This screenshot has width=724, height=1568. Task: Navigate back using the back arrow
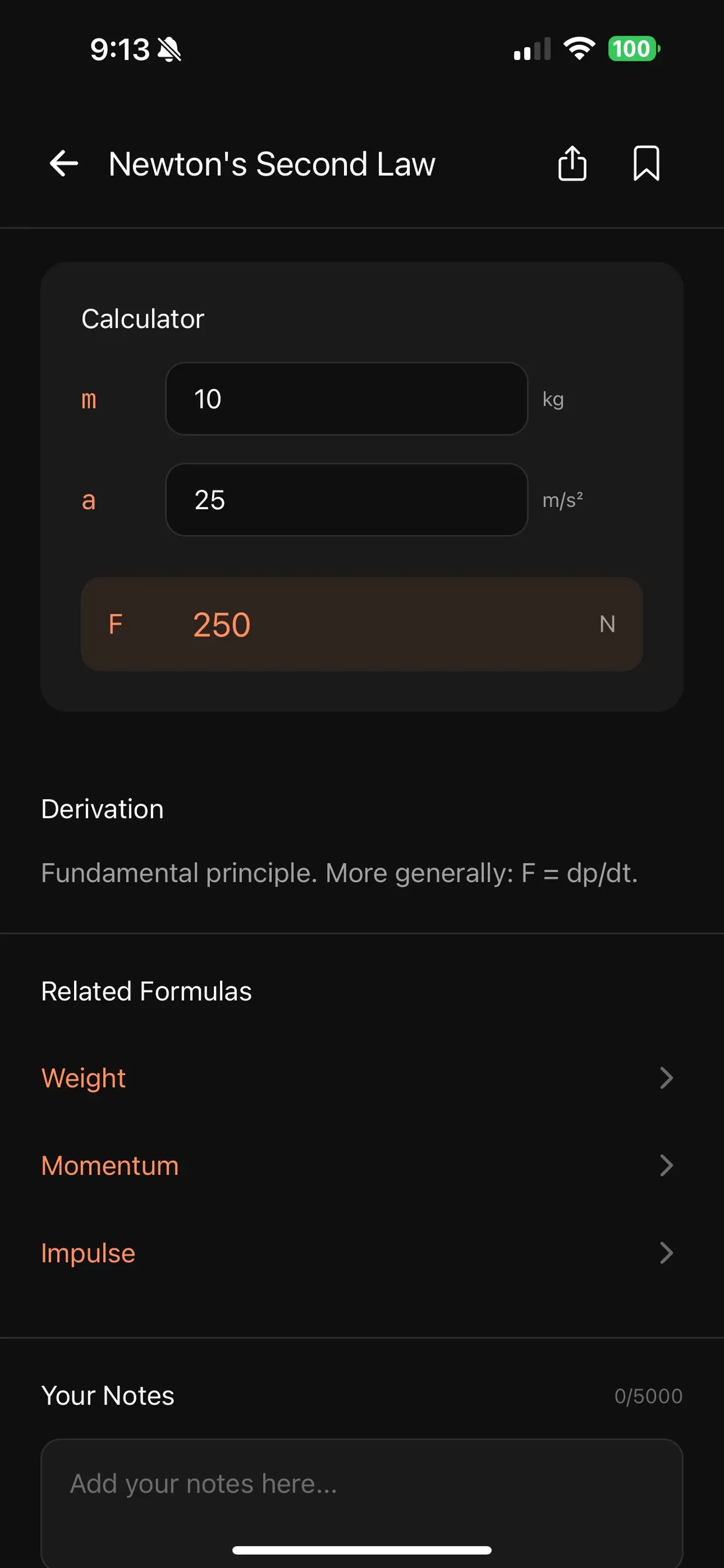coord(63,163)
